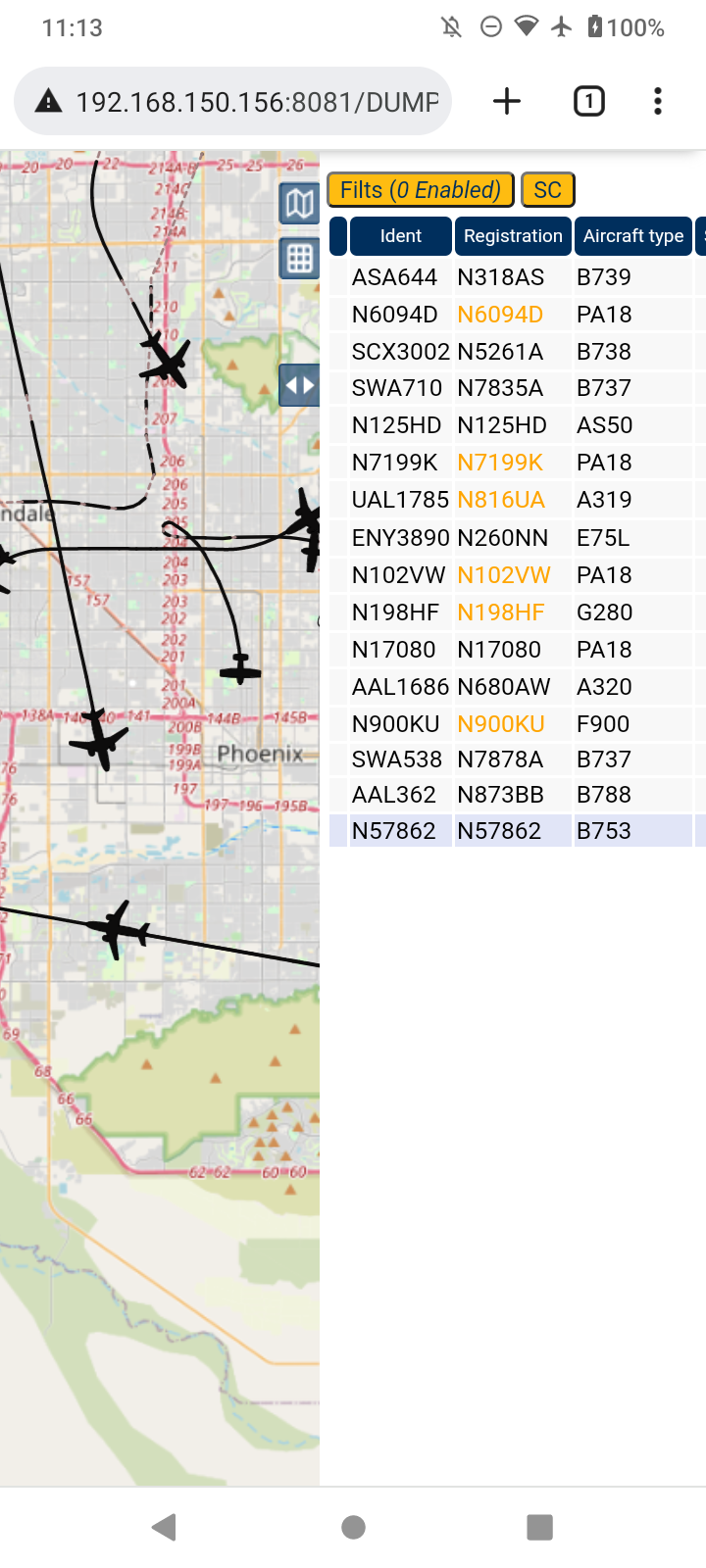Image resolution: width=706 pixels, height=1568 pixels.
Task: Open the map layers selector
Action: tap(299, 204)
